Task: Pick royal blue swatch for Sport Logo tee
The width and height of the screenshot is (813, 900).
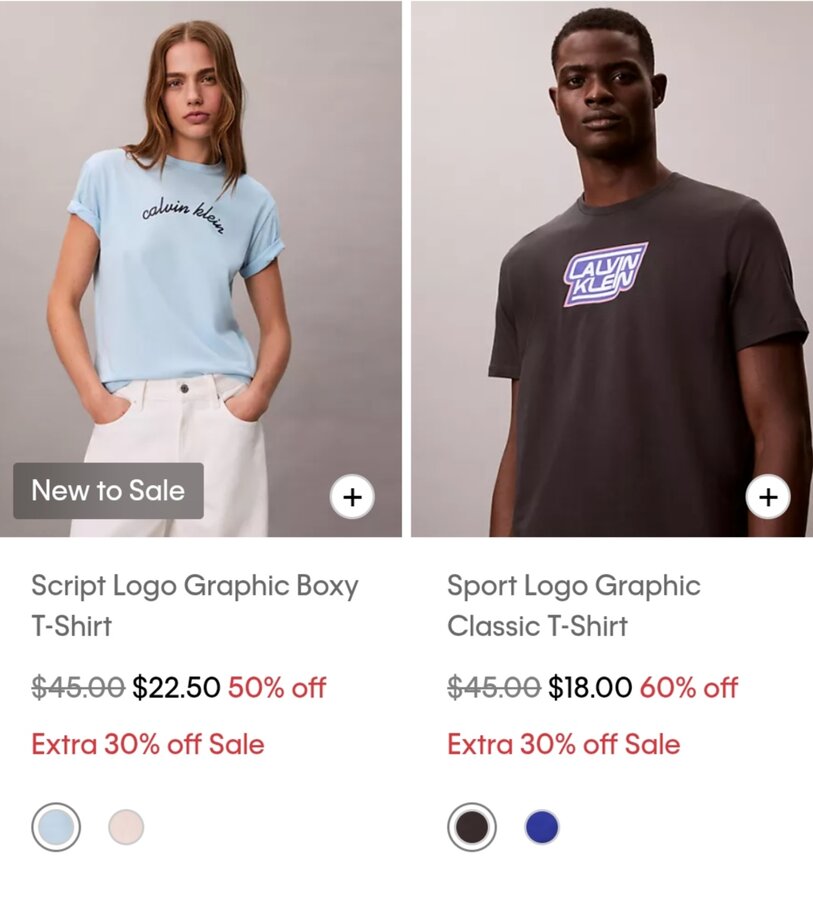Action: click(x=541, y=827)
